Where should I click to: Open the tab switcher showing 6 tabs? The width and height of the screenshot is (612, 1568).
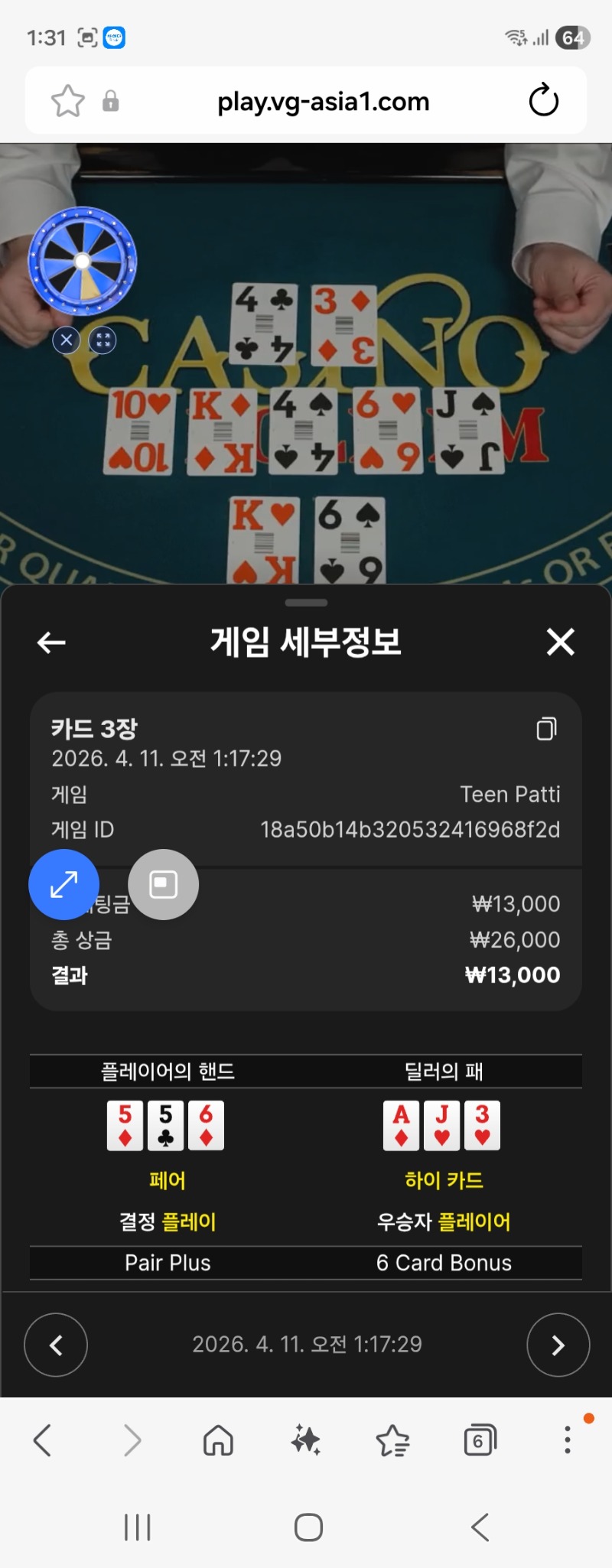click(480, 1441)
